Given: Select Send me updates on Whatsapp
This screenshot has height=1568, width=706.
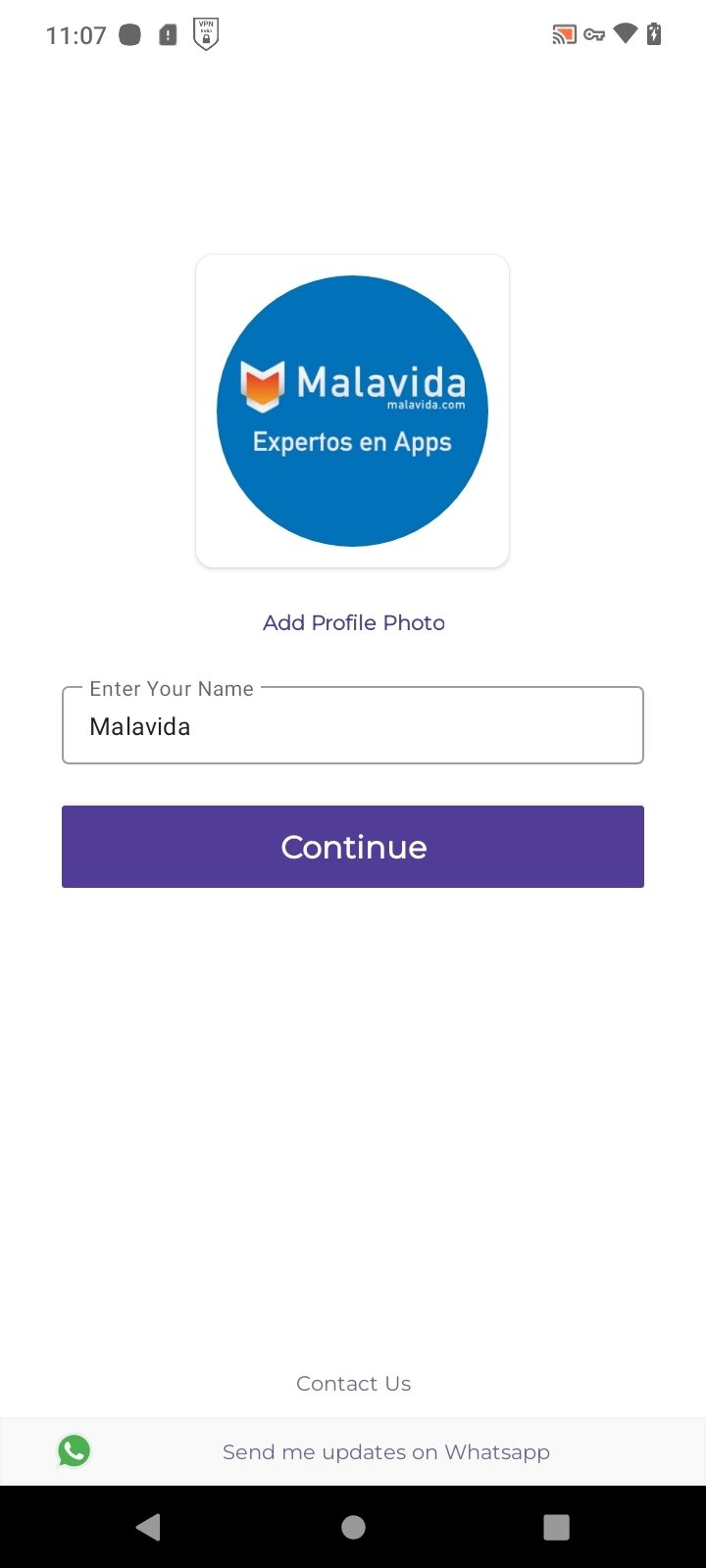Looking at the screenshot, I should [353, 1451].
